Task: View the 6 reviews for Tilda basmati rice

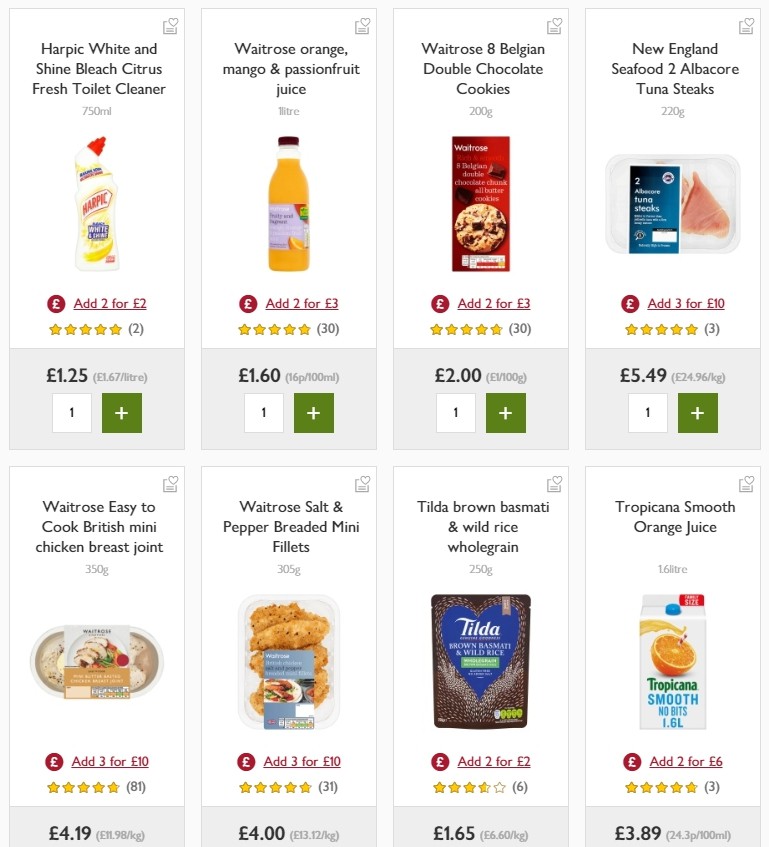Action: point(520,786)
